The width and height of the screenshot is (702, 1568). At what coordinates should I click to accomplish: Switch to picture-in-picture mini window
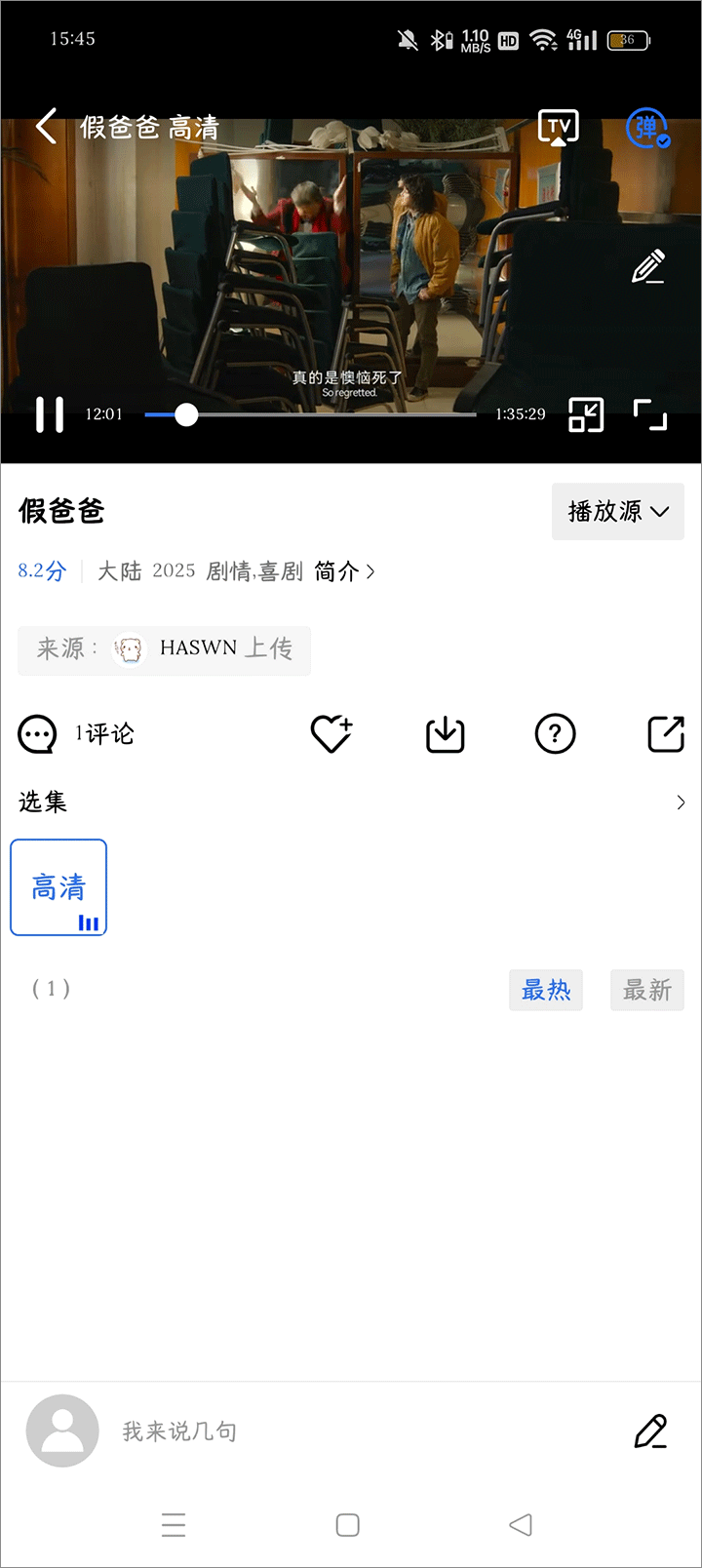586,415
